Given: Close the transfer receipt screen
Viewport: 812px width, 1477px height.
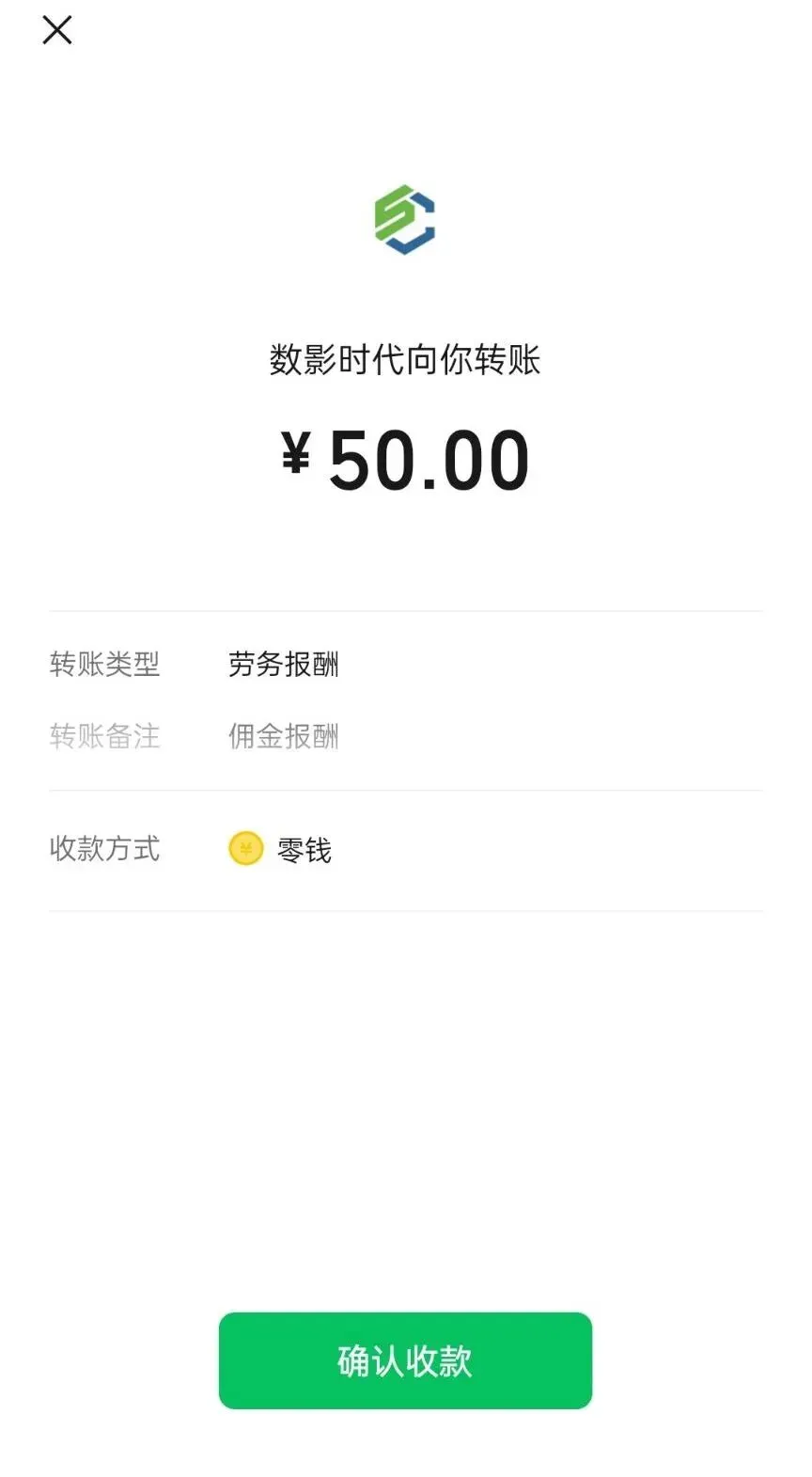Looking at the screenshot, I should 57,30.
